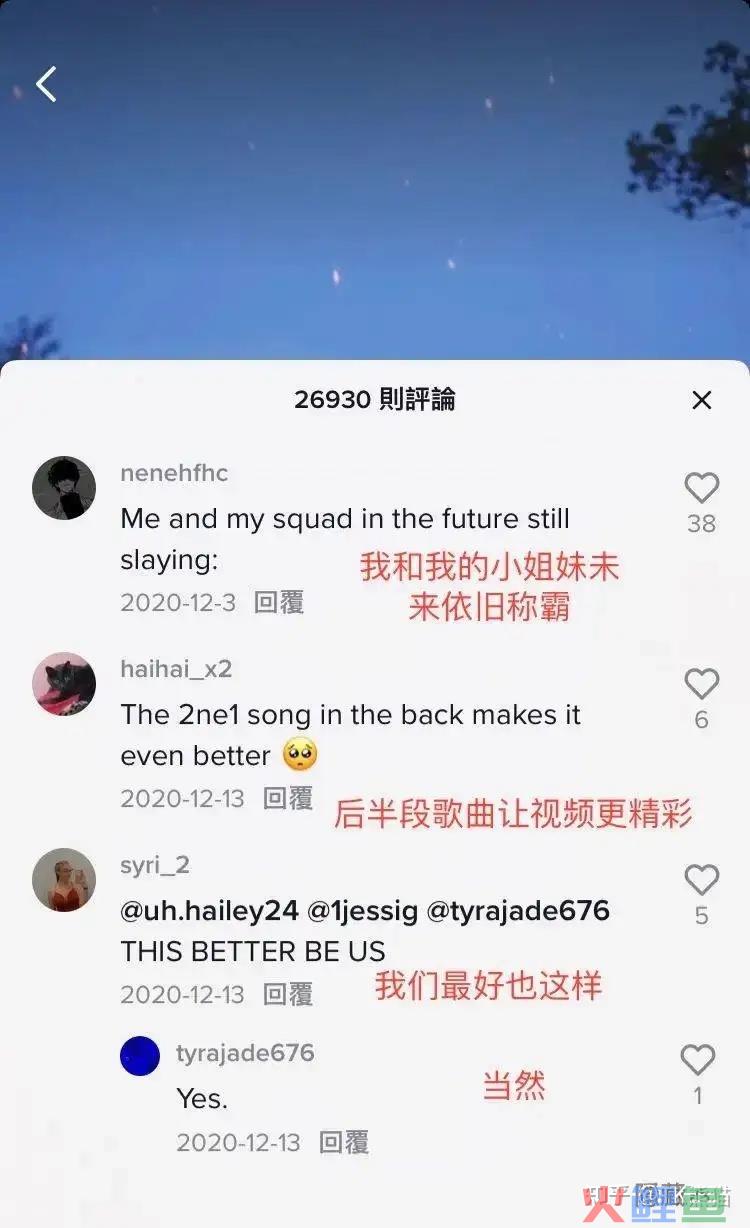Reply to tyrajade676's comment via 回覆
The image size is (750, 1228).
click(344, 1142)
